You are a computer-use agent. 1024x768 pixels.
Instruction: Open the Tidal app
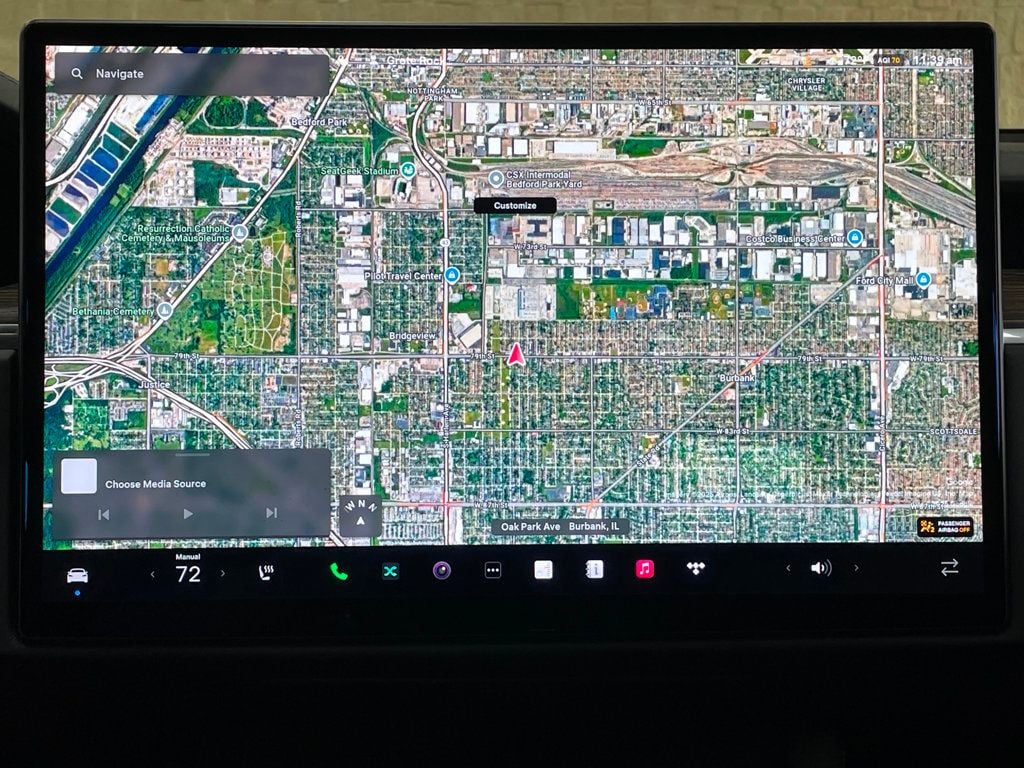click(696, 568)
